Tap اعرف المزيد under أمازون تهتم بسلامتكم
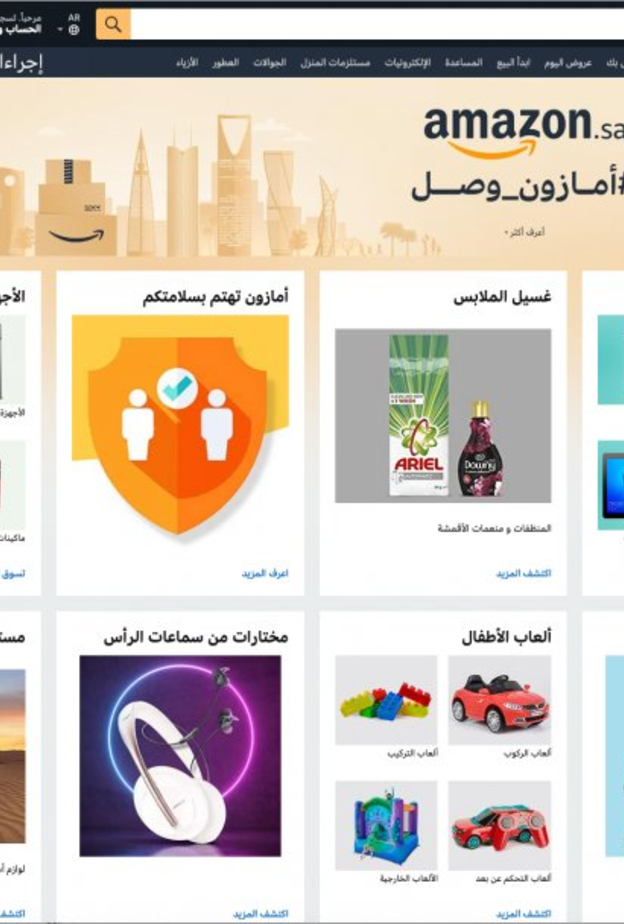The width and height of the screenshot is (624, 924). coord(265,574)
